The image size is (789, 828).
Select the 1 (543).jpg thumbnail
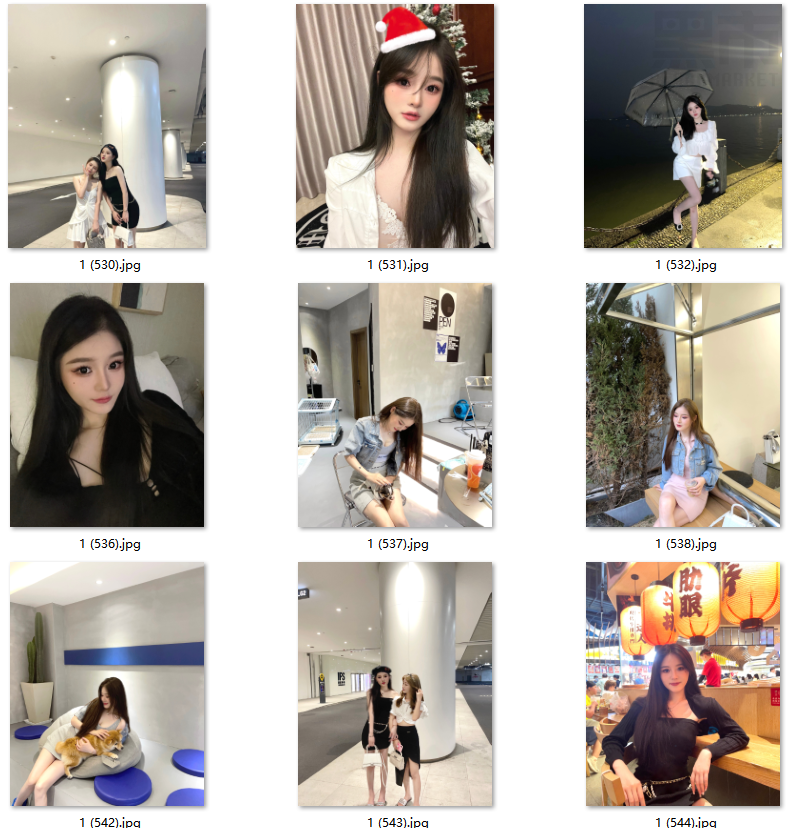(395, 684)
